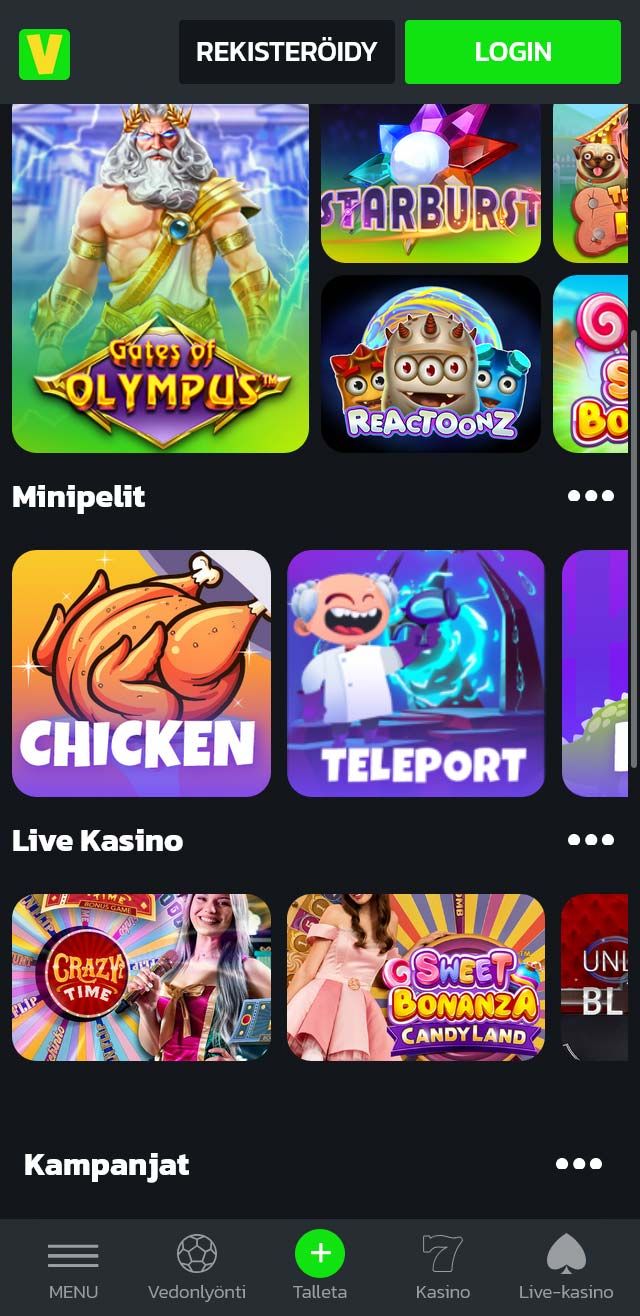Show more options for Minipelit
This screenshot has height=1316, width=640.
(590, 496)
